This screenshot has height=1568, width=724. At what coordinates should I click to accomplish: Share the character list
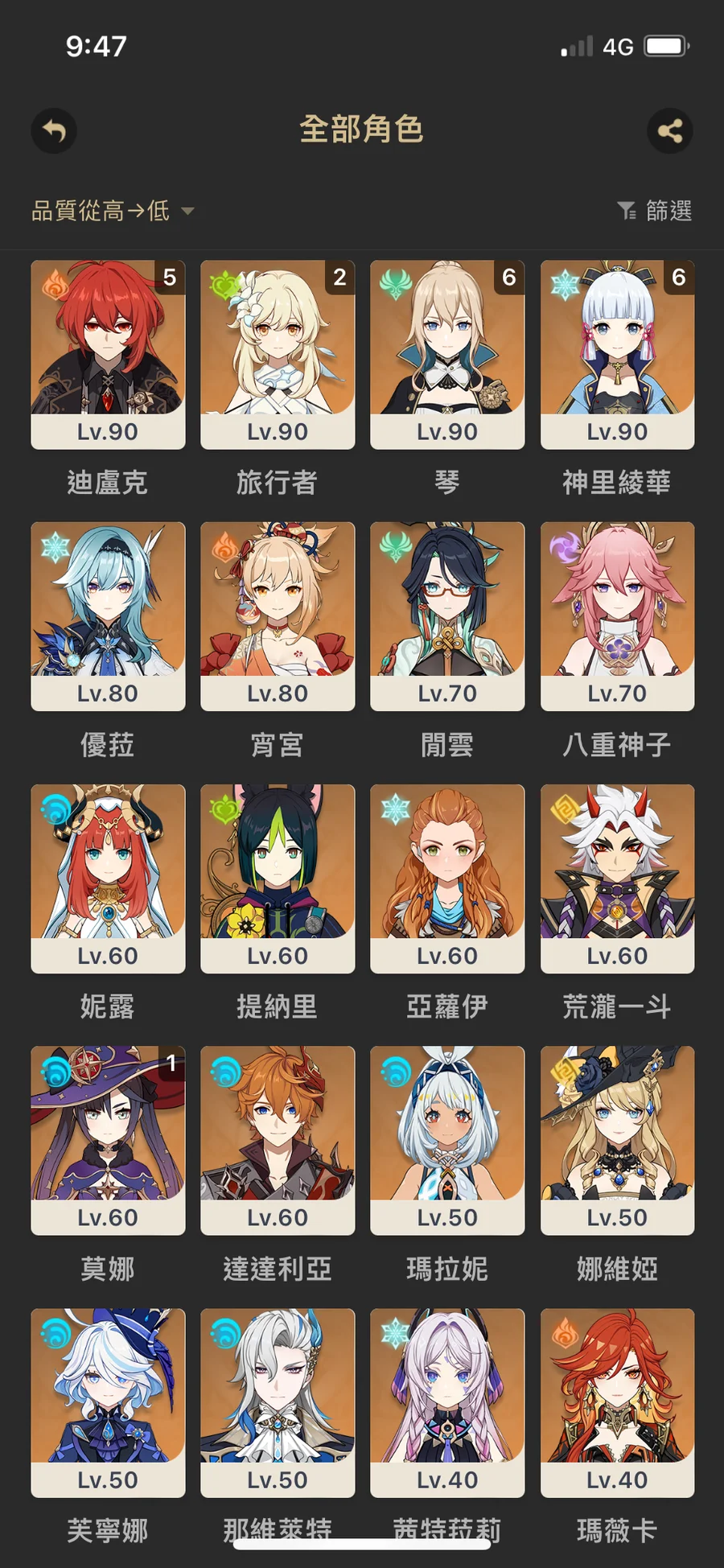[669, 130]
